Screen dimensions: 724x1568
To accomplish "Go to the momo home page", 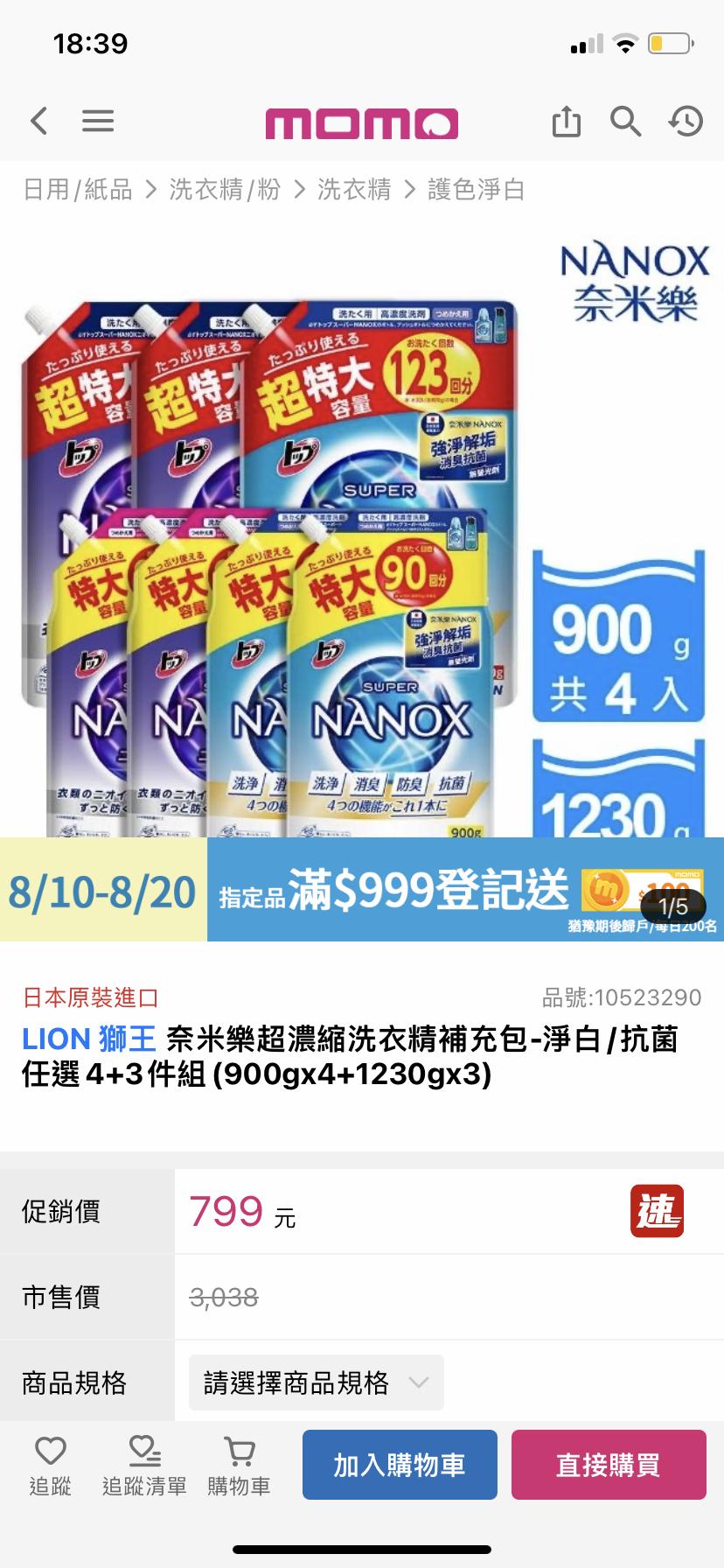I will [x=361, y=122].
